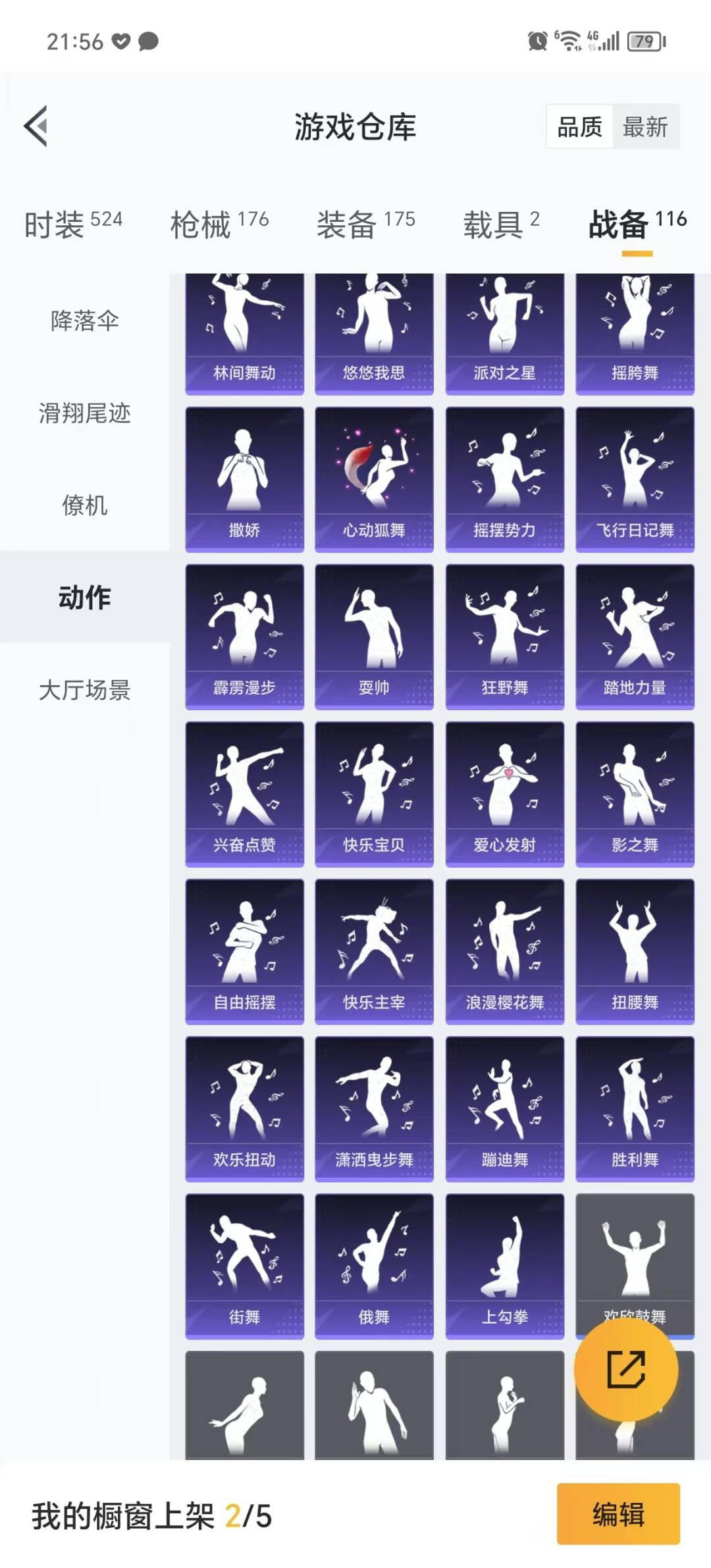Tap the yellow share floating button
This screenshot has height=1568, width=711.
pos(625,1369)
